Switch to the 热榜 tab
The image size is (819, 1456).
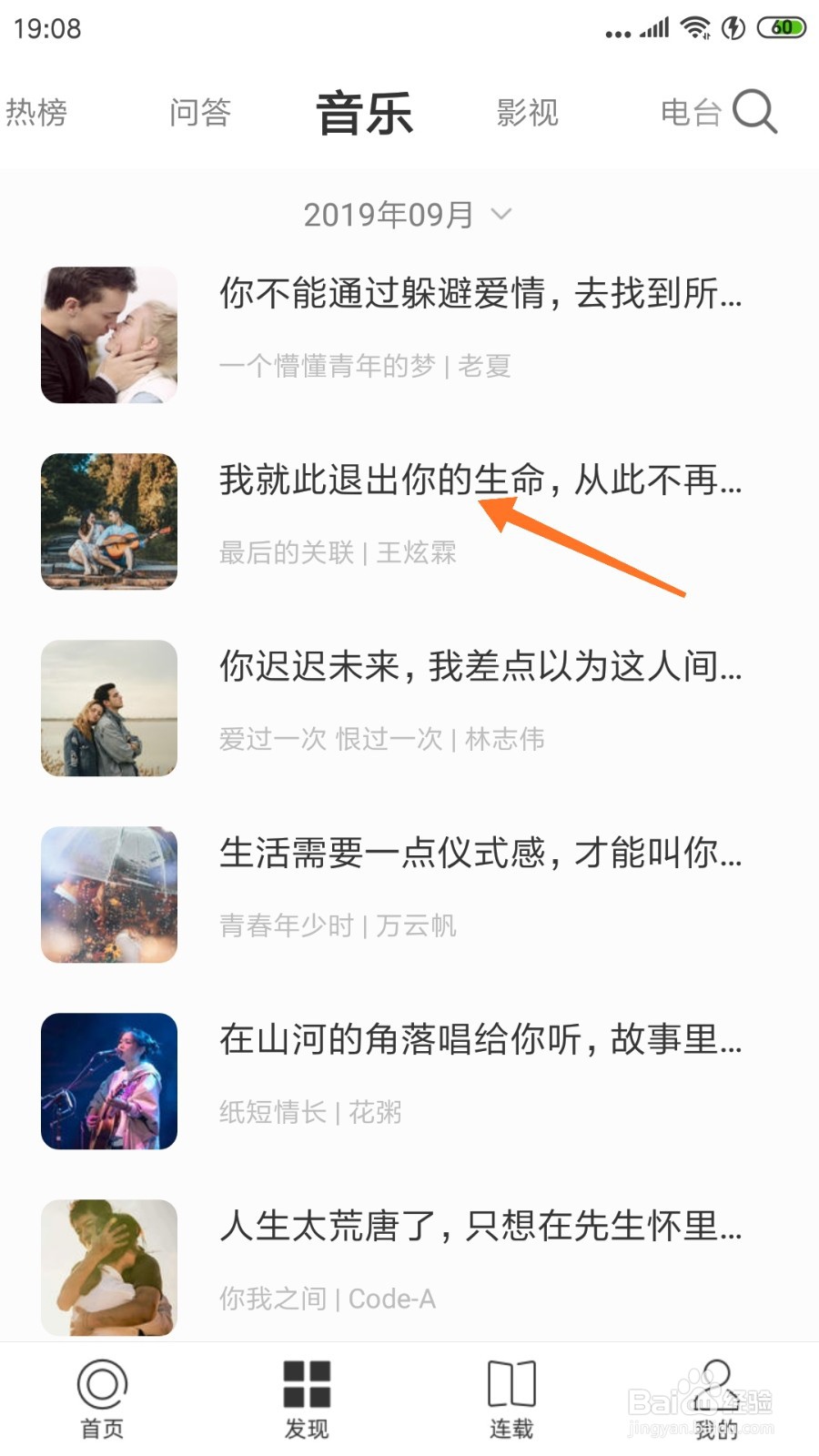pyautogui.click(x=36, y=111)
